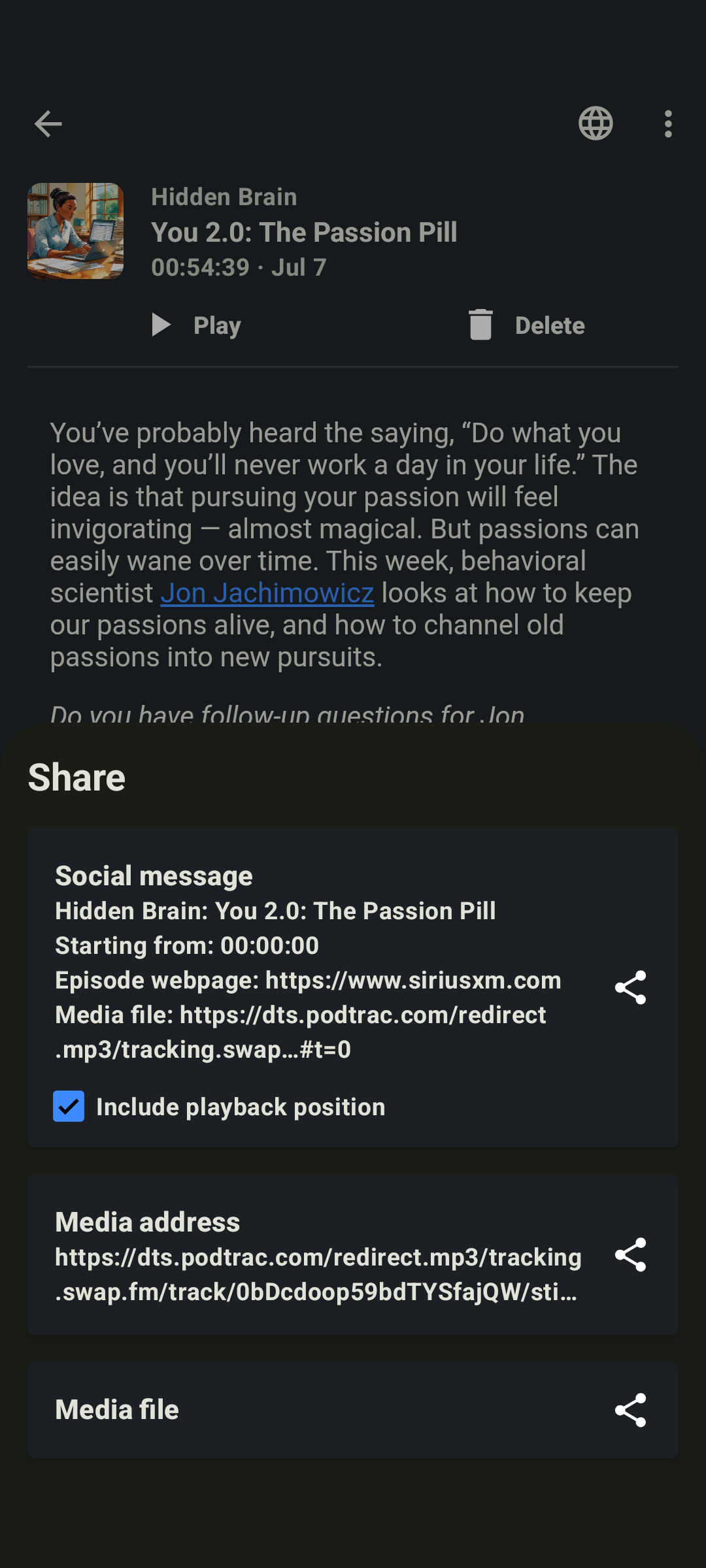Screen dimensions: 706x1568
Task: Share the Media address link
Action: tap(630, 1254)
